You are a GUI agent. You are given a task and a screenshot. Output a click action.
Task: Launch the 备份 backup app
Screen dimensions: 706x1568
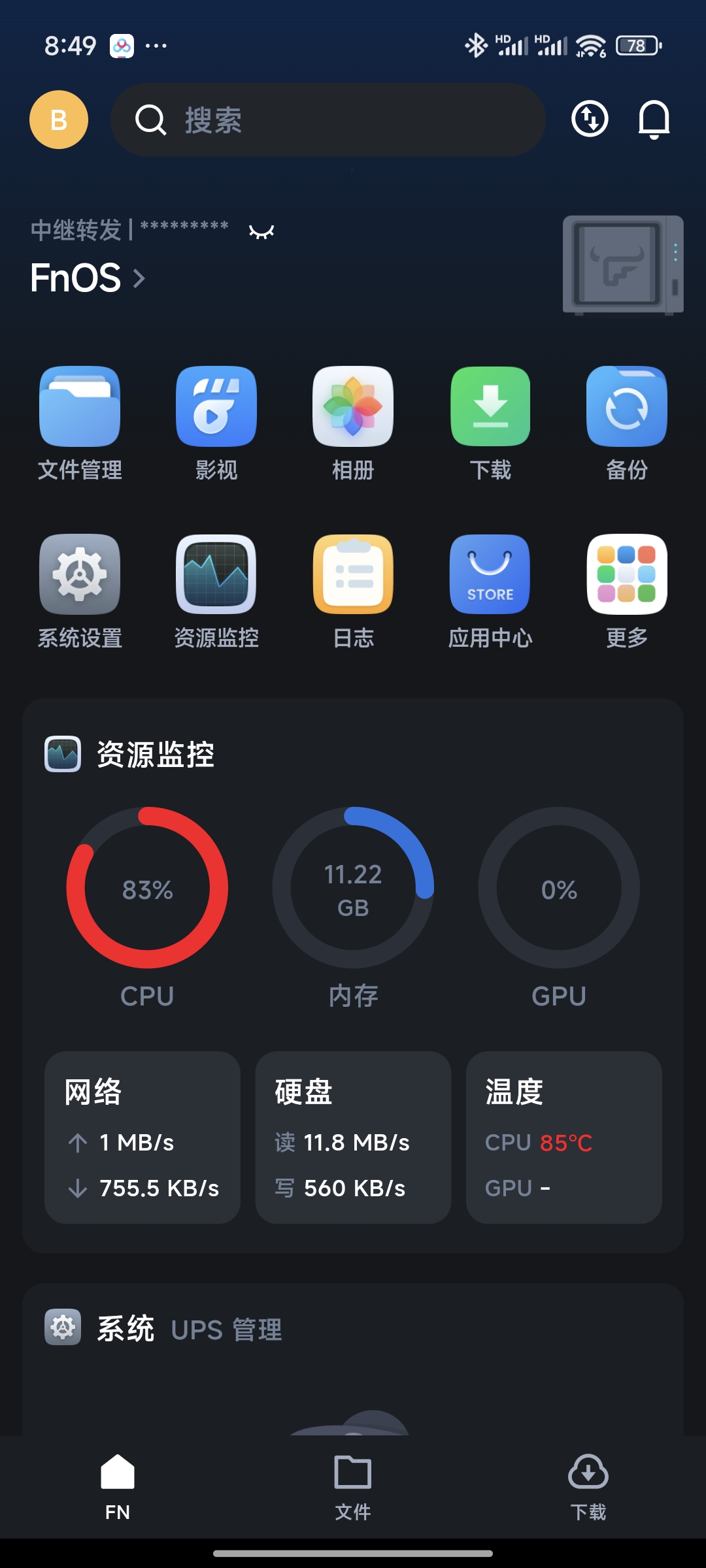click(x=626, y=406)
